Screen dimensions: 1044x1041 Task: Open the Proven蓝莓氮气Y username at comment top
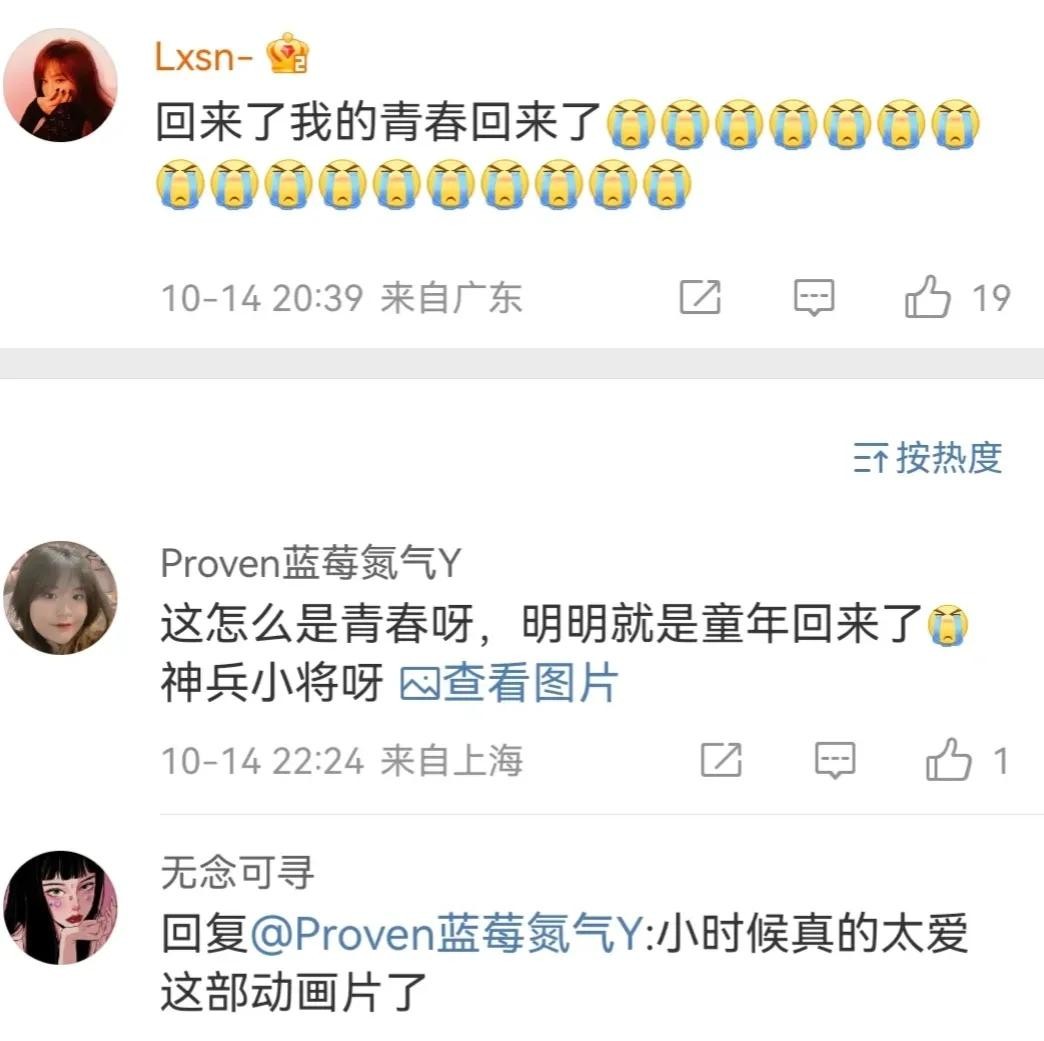pos(311,564)
